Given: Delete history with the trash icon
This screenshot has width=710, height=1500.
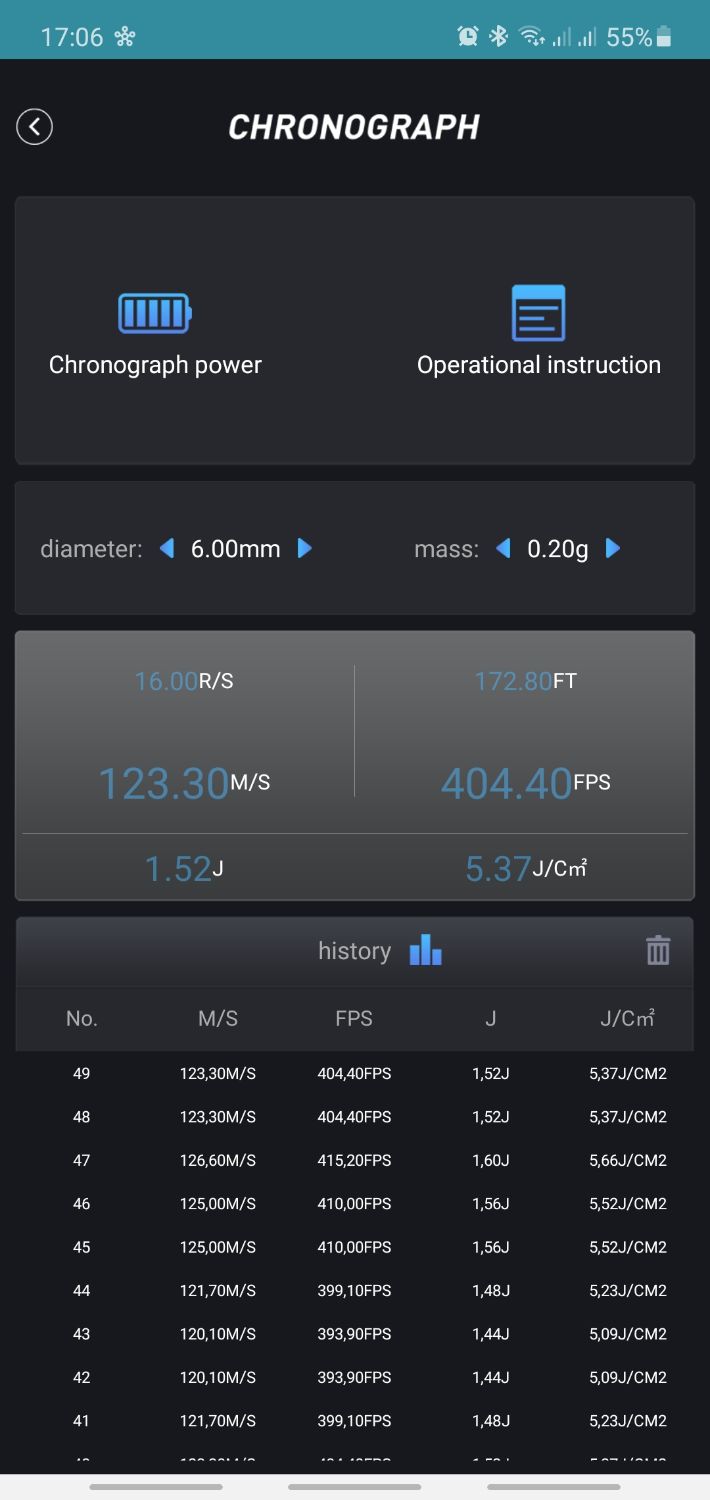Looking at the screenshot, I should pos(658,950).
